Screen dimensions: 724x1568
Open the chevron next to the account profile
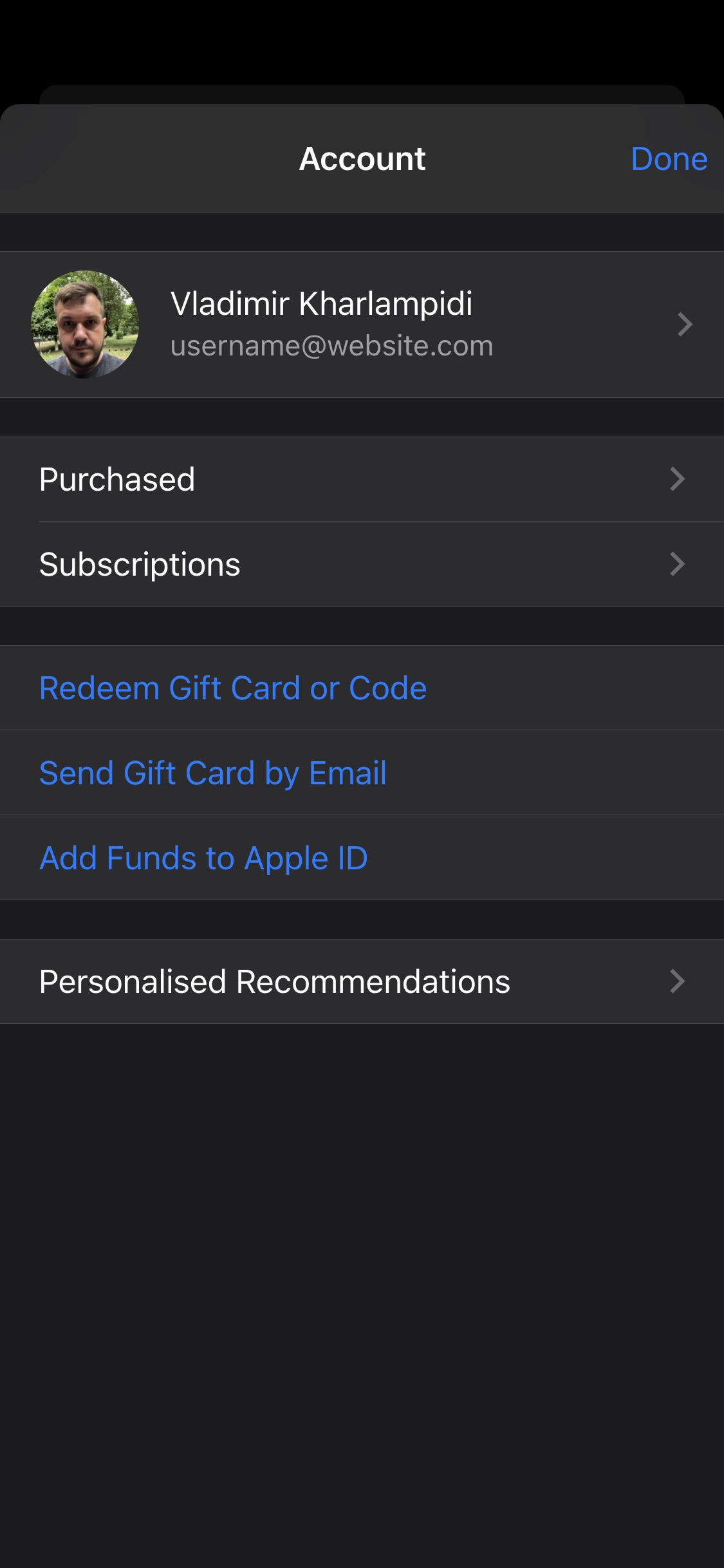[684, 324]
